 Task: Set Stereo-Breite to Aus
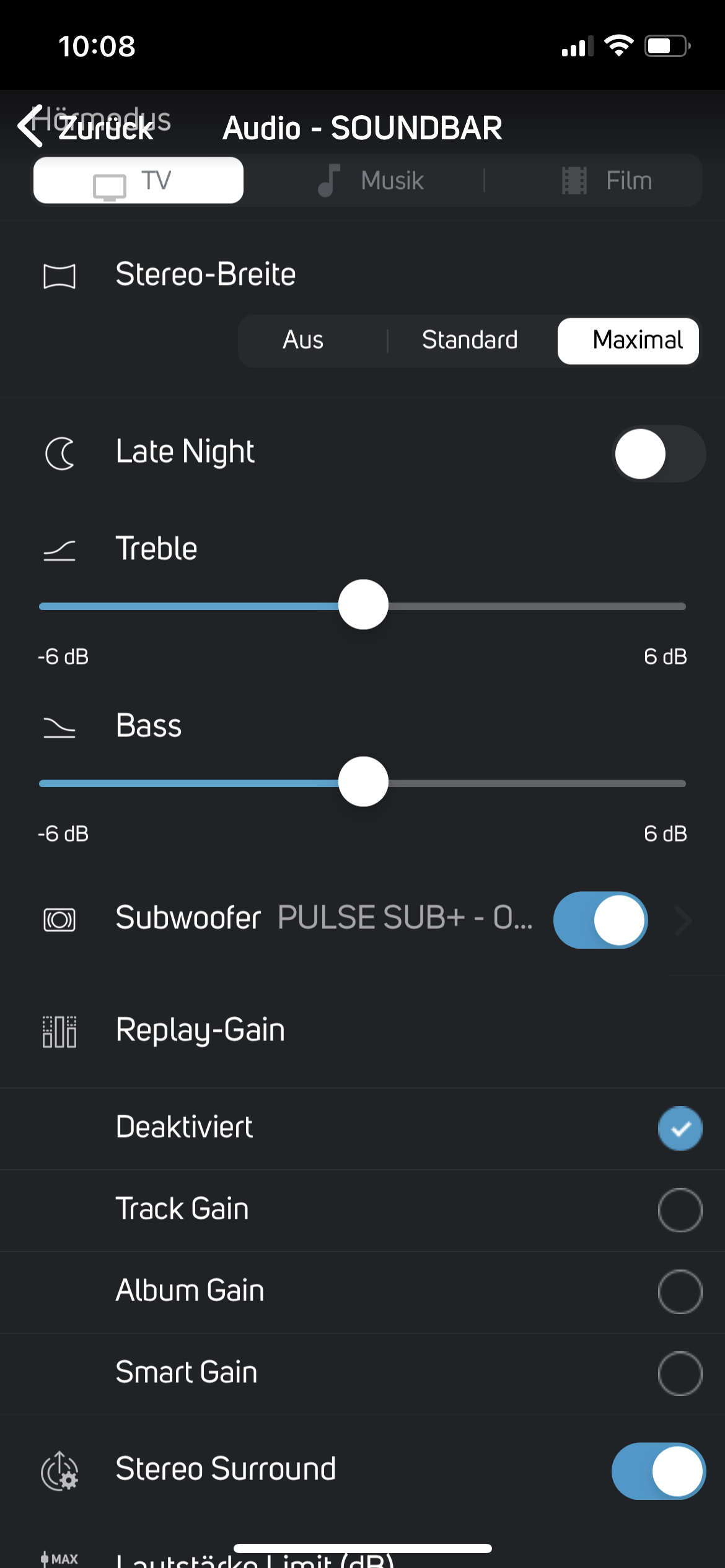coord(303,340)
